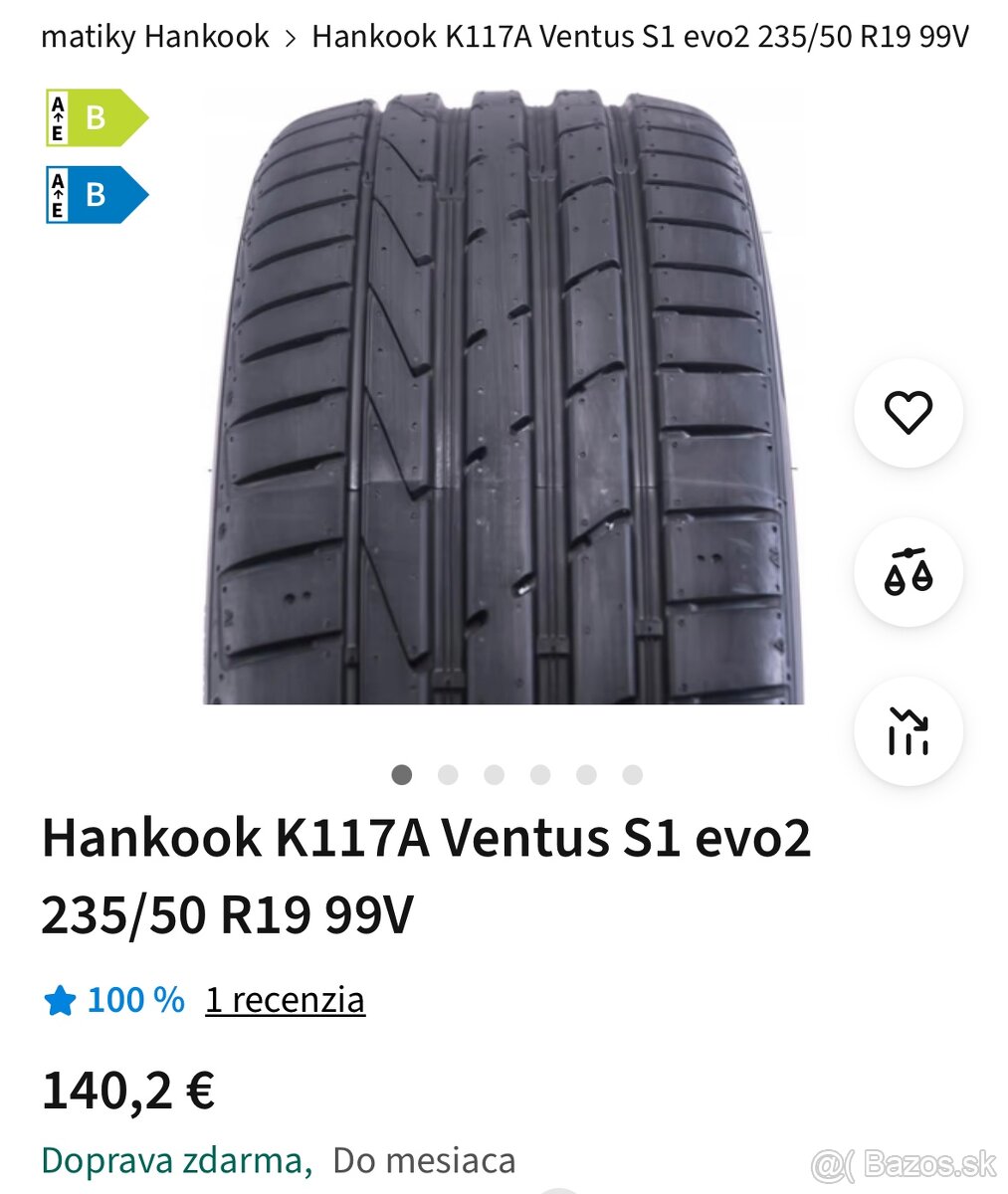Click the blue B wet grip label
Viewport: 1008px width, 1194px height.
point(95,195)
